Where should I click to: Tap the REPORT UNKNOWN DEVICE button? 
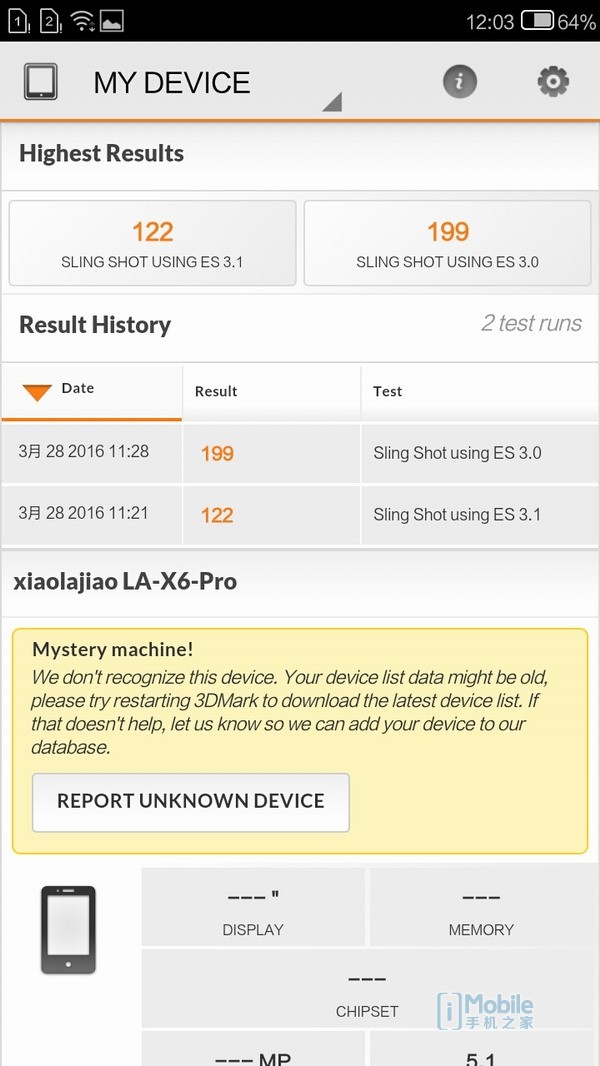(191, 801)
